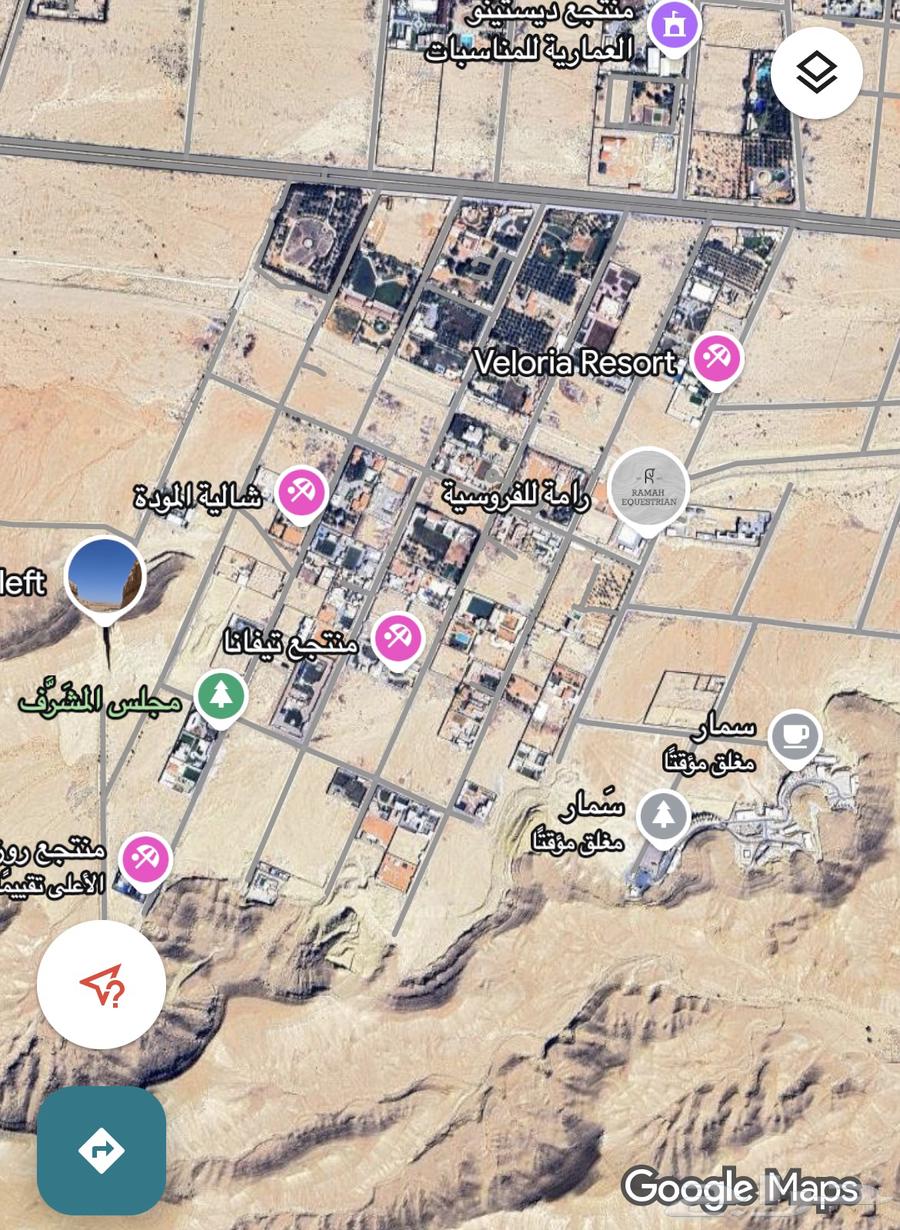Click the green tree pin near مجلس المشرف
The height and width of the screenshot is (1230, 900).
[x=221, y=696]
